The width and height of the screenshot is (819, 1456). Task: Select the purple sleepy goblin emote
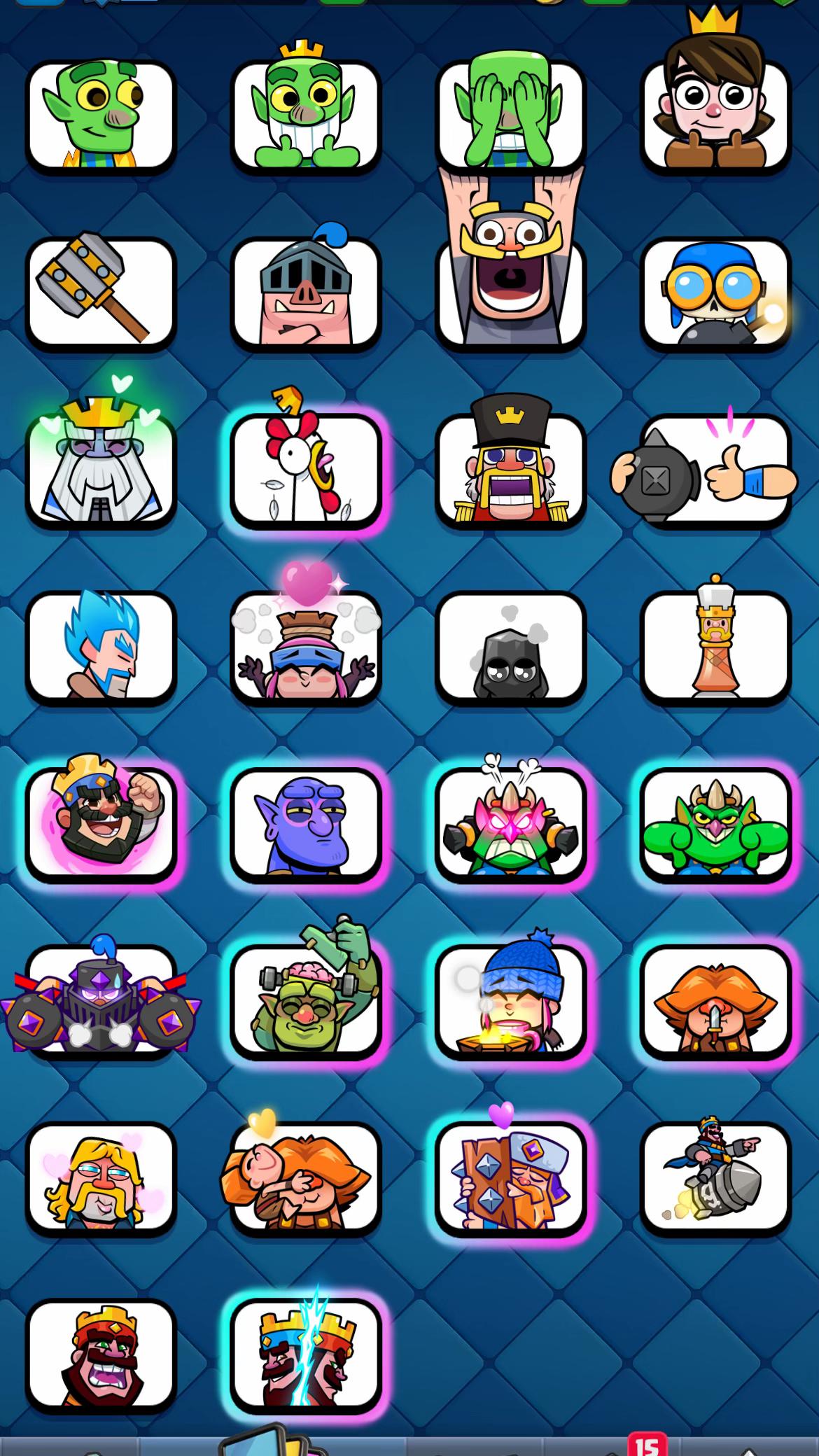(306, 824)
